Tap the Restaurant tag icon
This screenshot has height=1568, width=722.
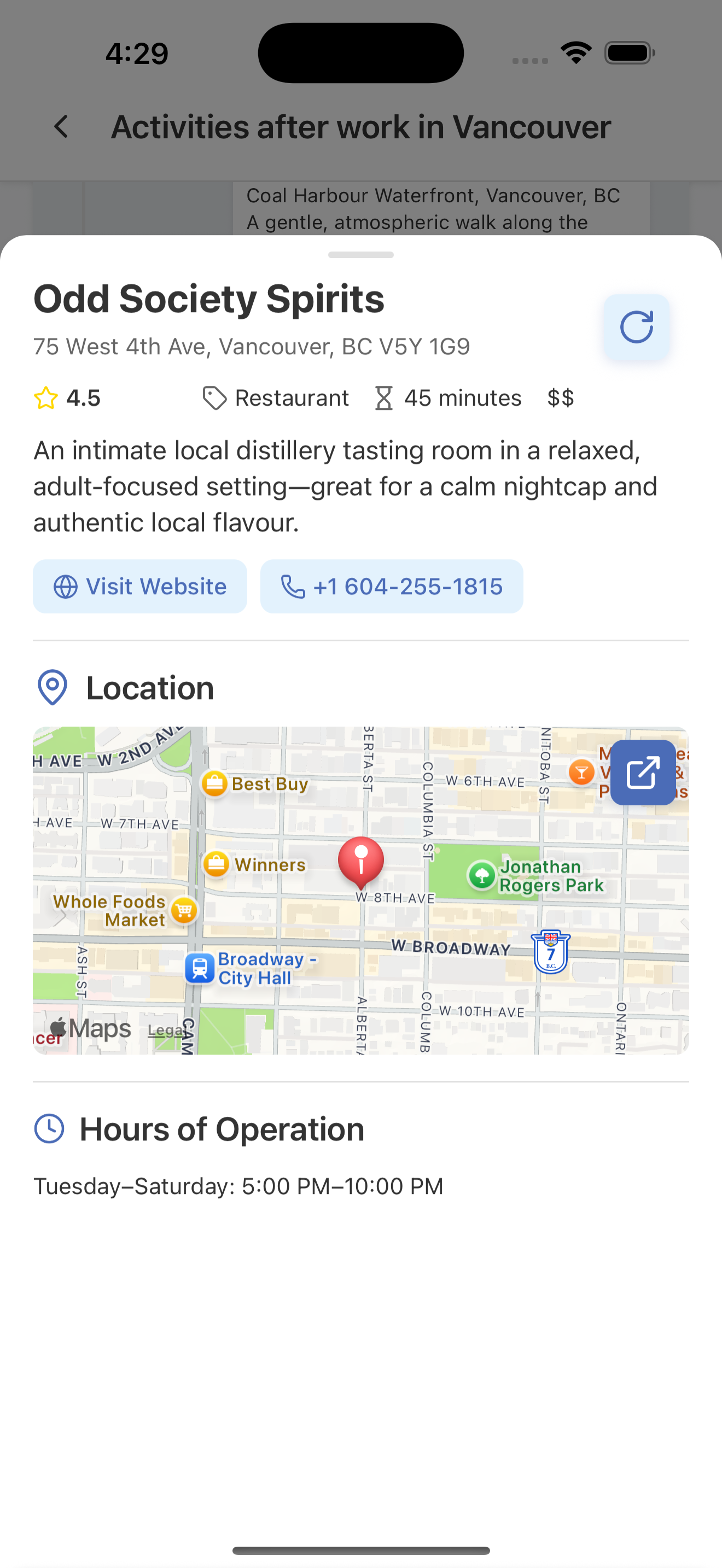tap(214, 397)
